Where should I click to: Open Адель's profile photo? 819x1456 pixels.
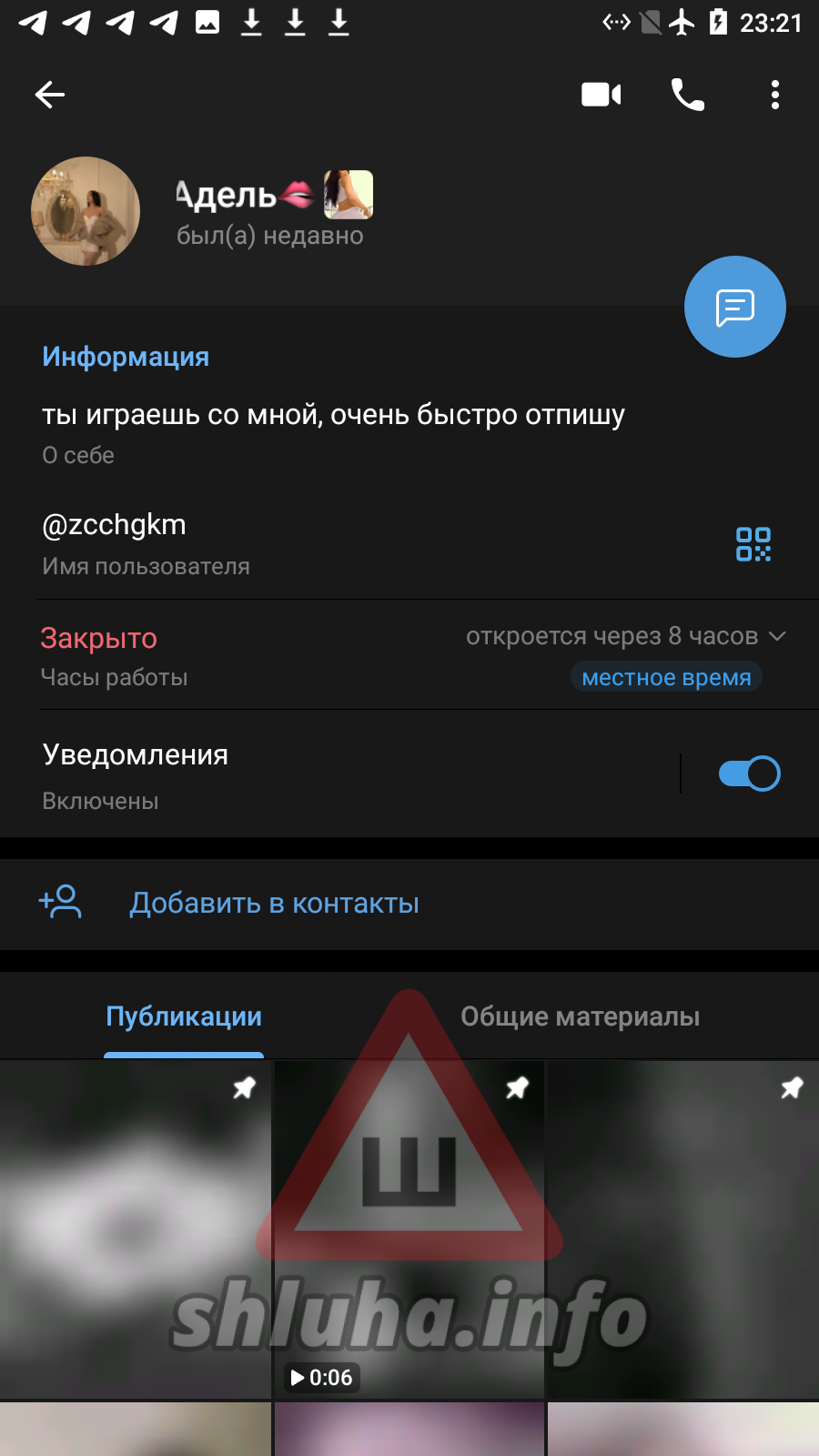(x=86, y=211)
